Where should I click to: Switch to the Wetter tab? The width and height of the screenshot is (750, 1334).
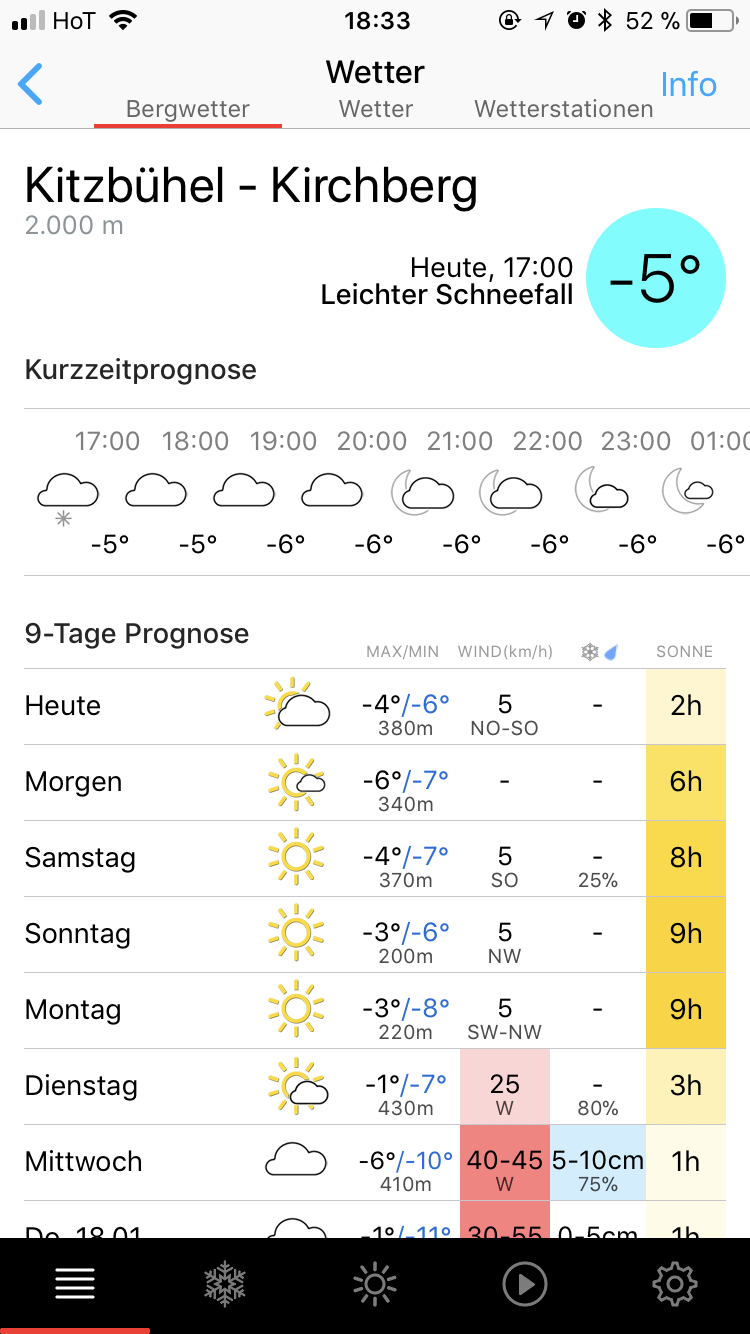pos(376,109)
